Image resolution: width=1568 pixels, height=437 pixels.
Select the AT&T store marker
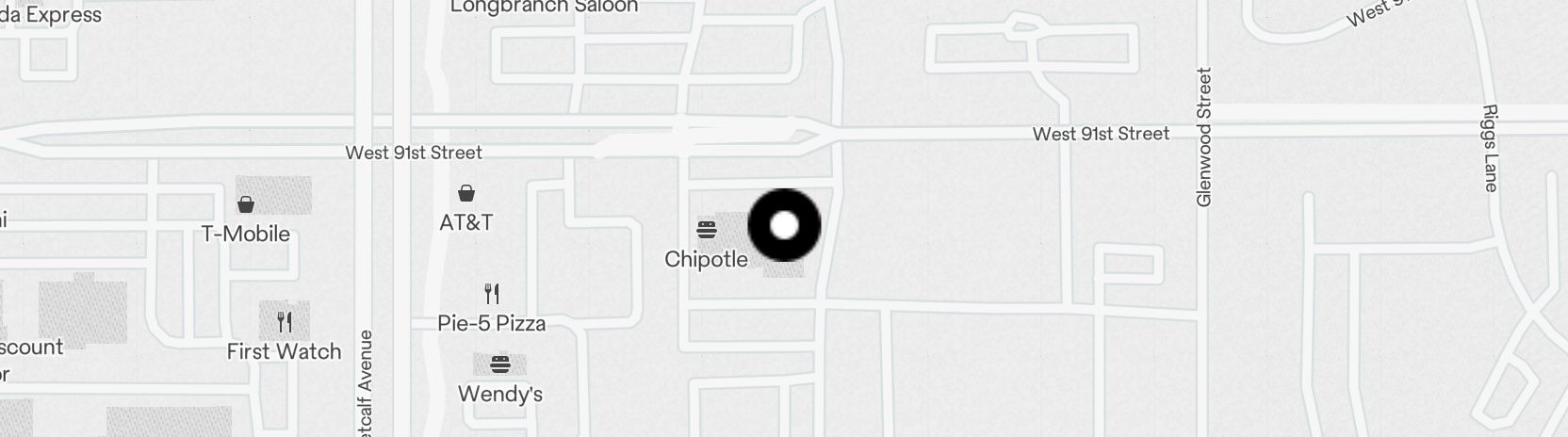pos(465,194)
